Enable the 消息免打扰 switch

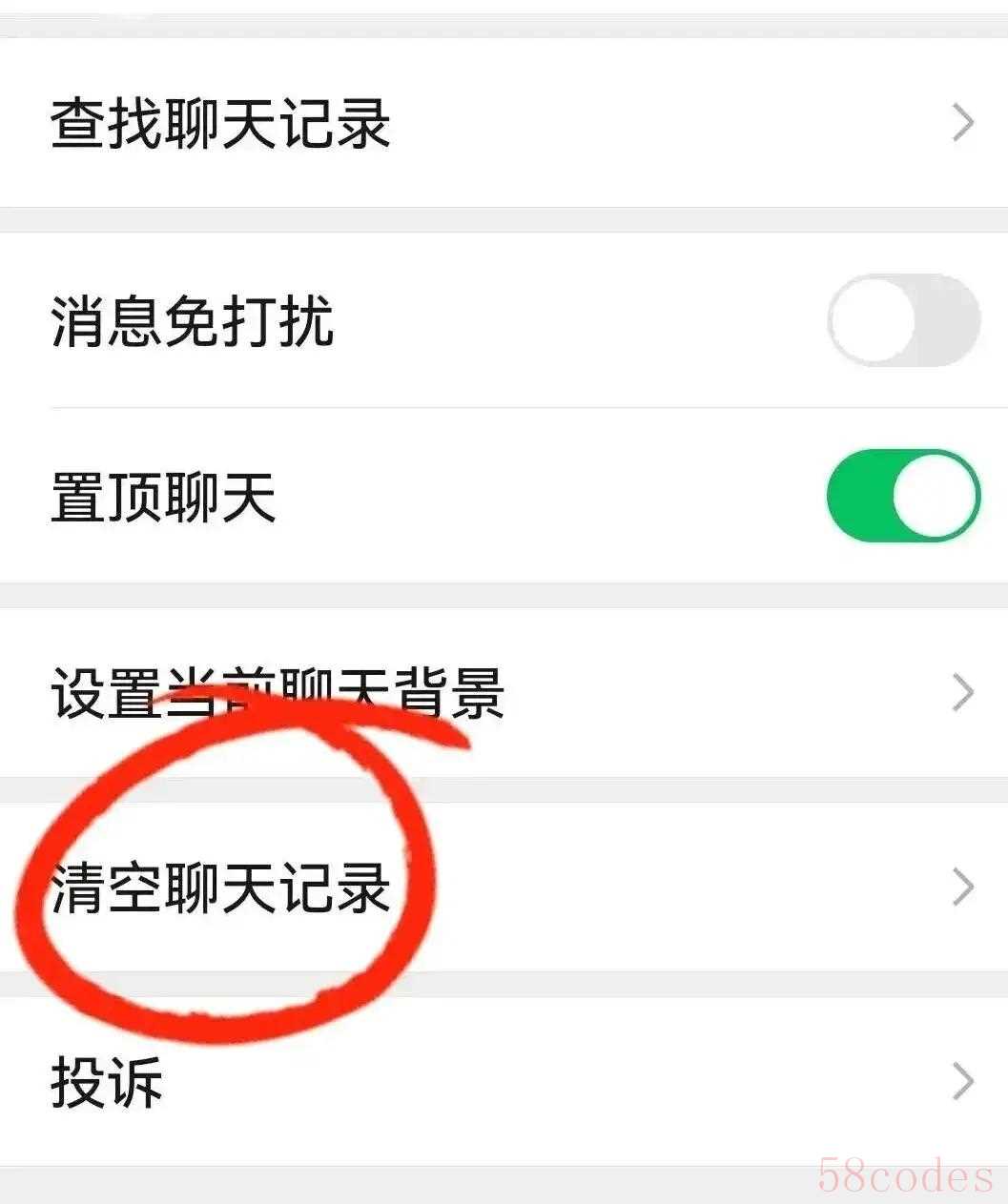902,320
